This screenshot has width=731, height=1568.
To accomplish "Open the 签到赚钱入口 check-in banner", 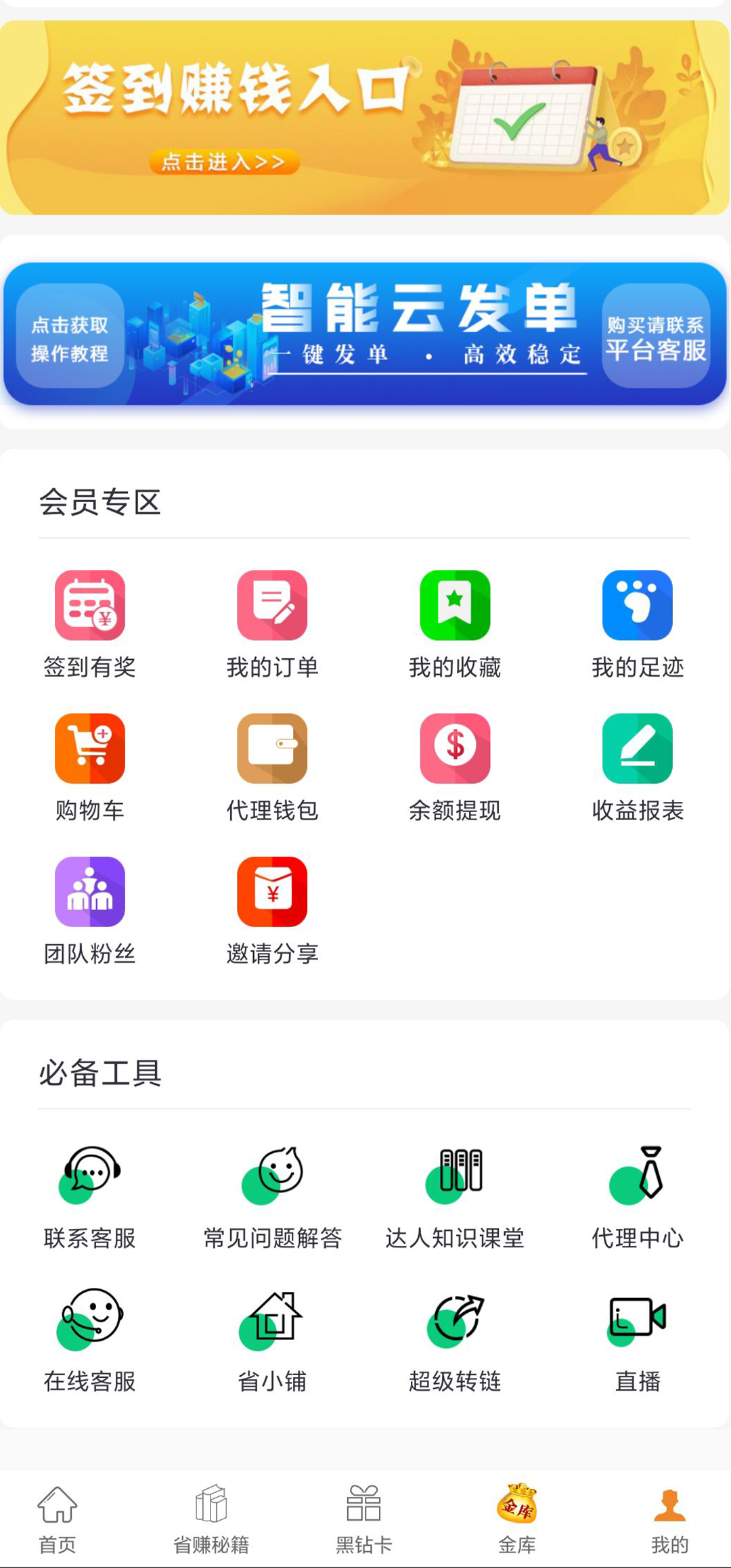I will [x=364, y=118].
